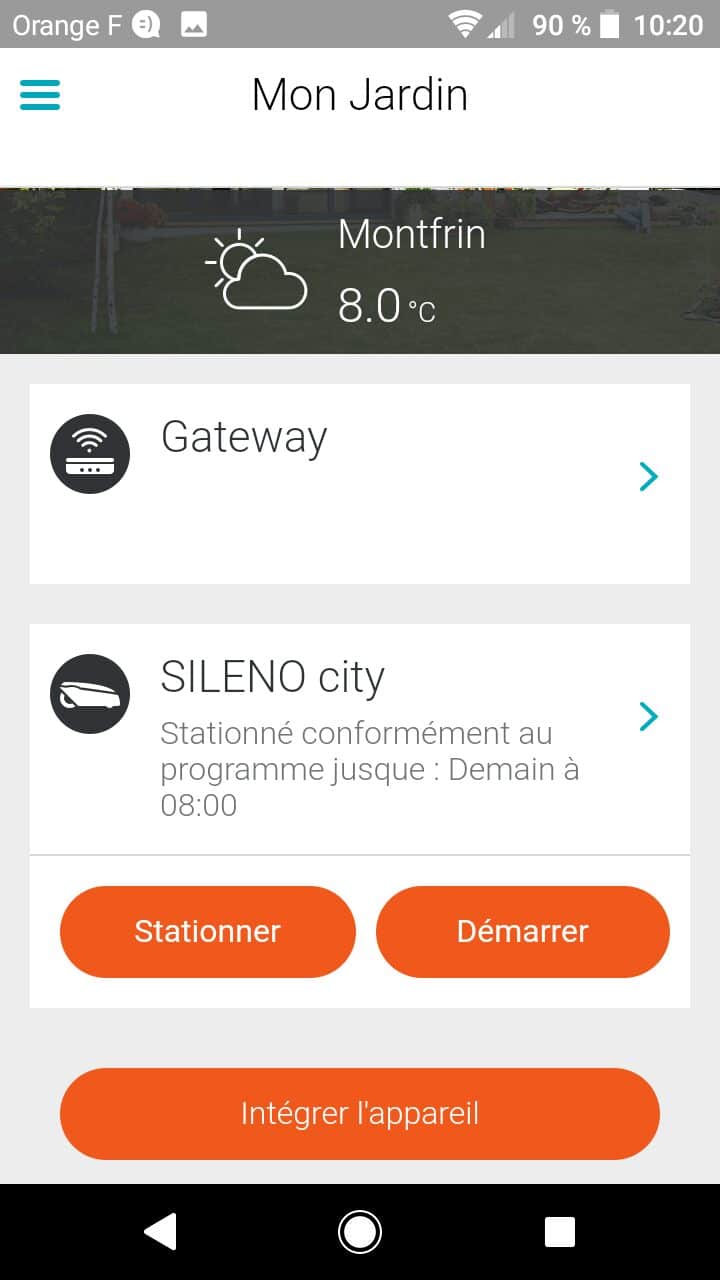This screenshot has height=1280, width=720.
Task: Start mowing with Démarrer
Action: pyautogui.click(x=522, y=932)
